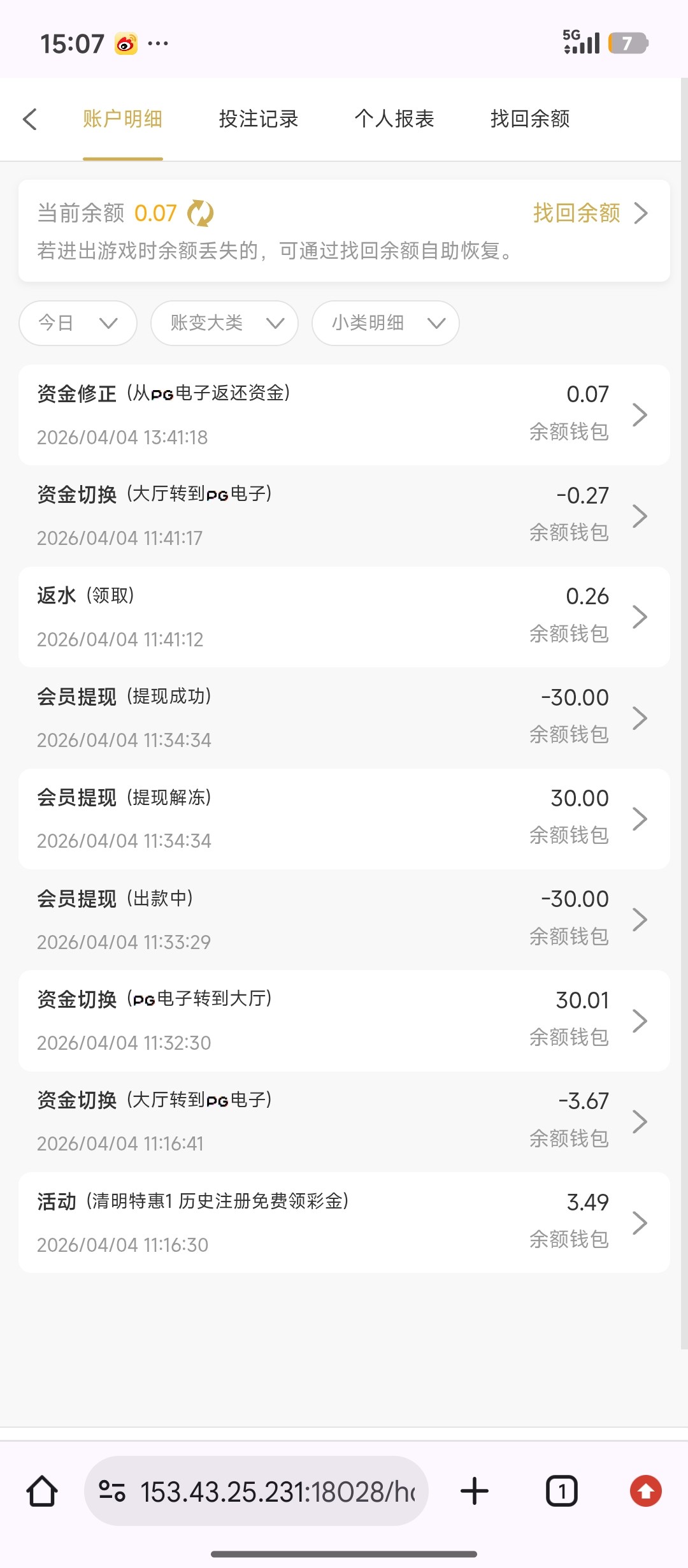The width and height of the screenshot is (688, 1568).
Task: Open the browser home page icon
Action: [x=42, y=1492]
